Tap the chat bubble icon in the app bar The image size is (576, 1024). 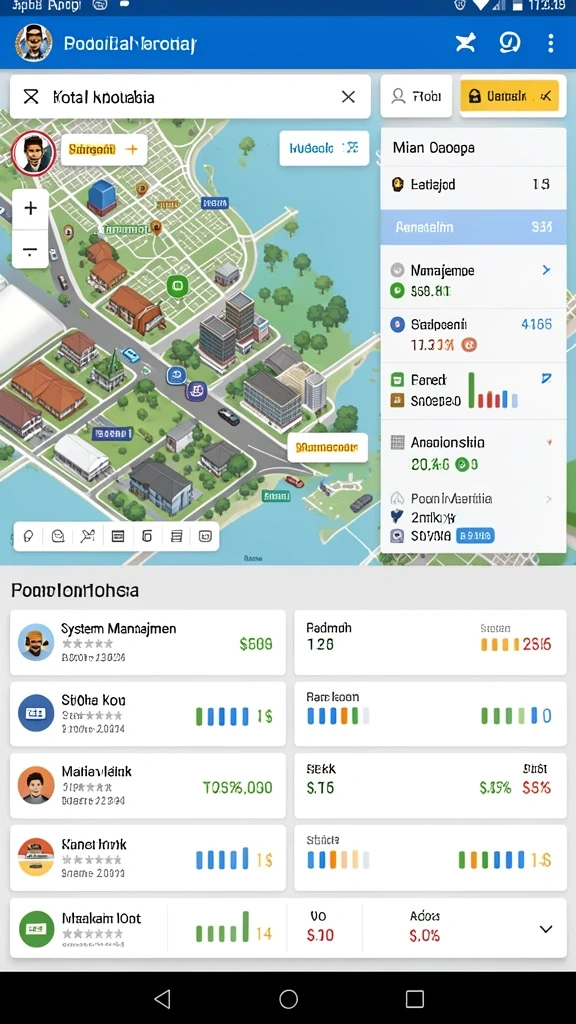pos(509,43)
